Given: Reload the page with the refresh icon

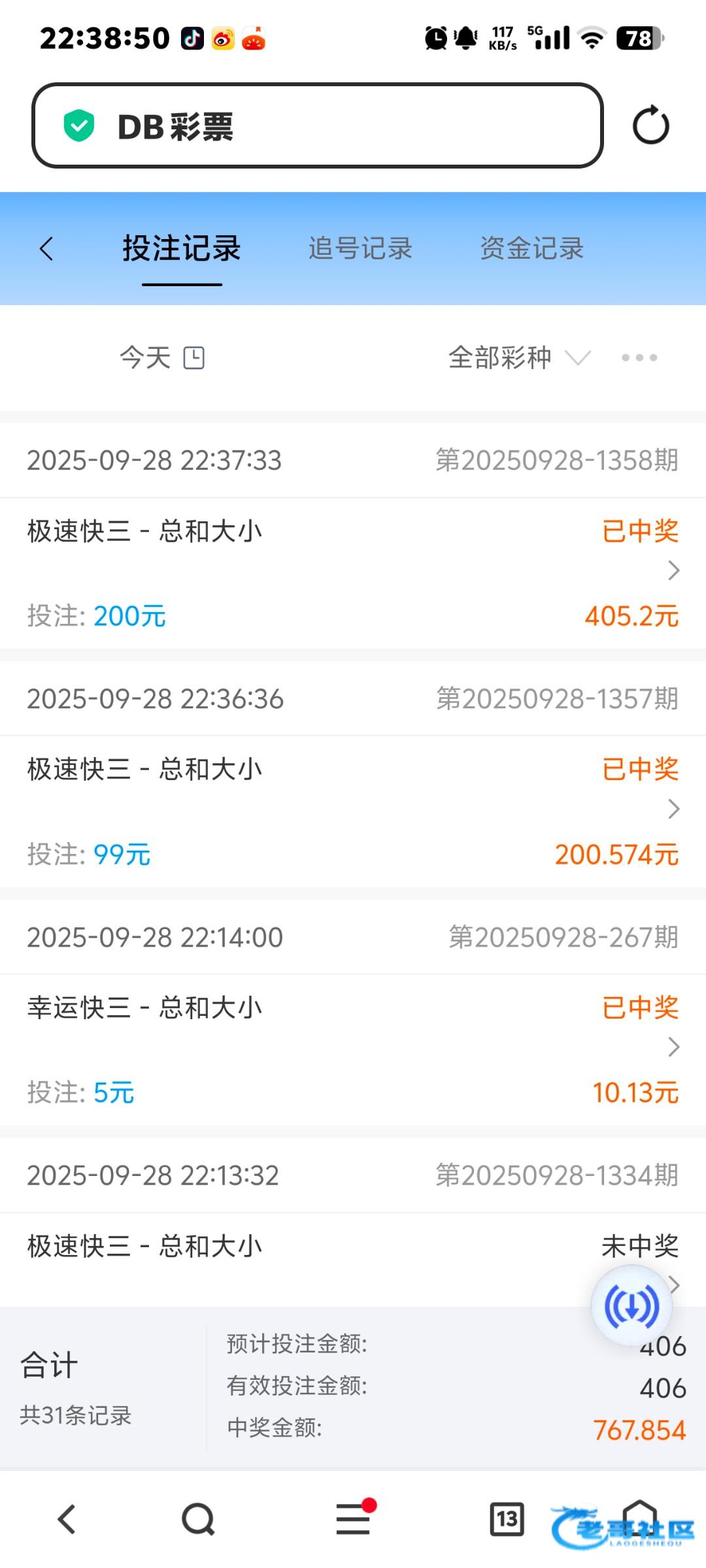Looking at the screenshot, I should pos(650,125).
